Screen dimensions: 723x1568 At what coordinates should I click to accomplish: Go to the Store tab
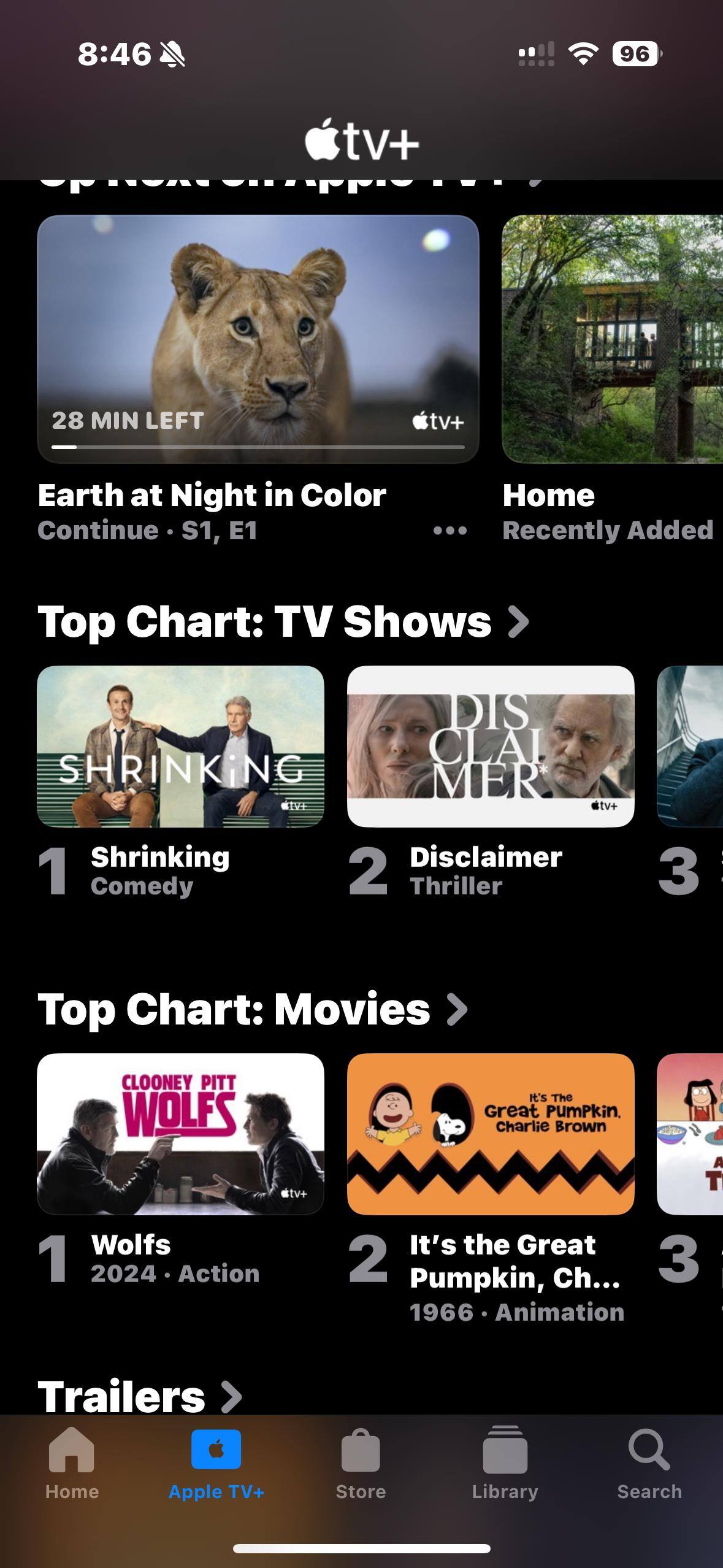pos(361,1463)
